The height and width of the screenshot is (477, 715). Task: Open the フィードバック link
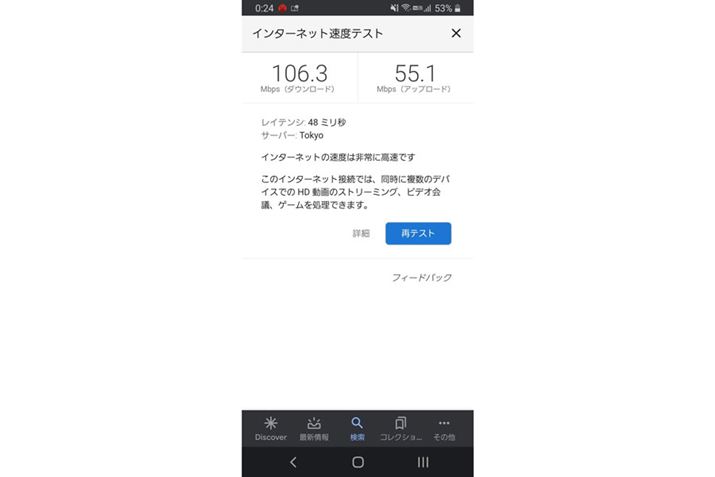point(421,277)
